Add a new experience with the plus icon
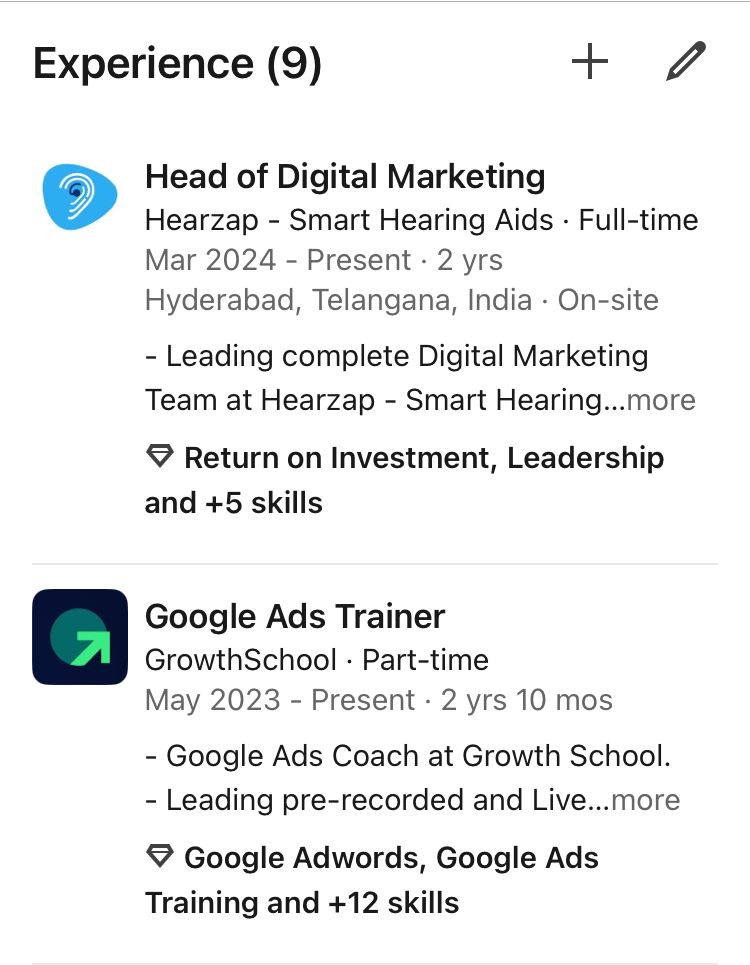The image size is (750, 965). click(x=590, y=63)
